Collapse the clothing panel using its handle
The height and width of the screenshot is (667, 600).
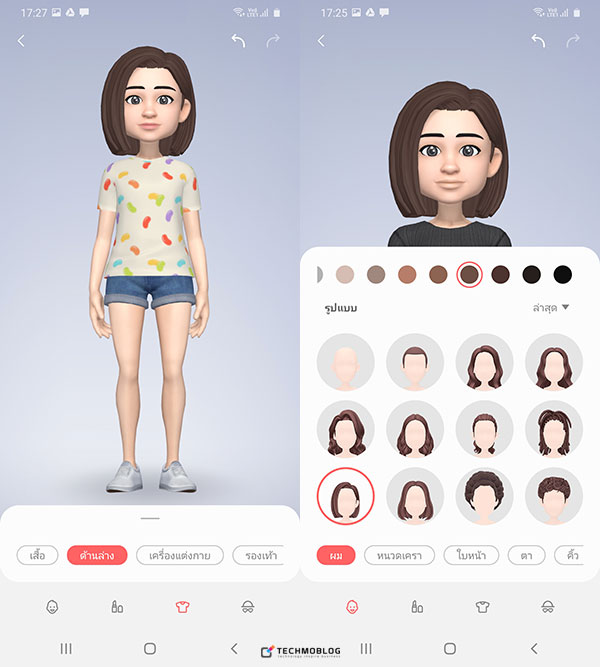click(150, 519)
